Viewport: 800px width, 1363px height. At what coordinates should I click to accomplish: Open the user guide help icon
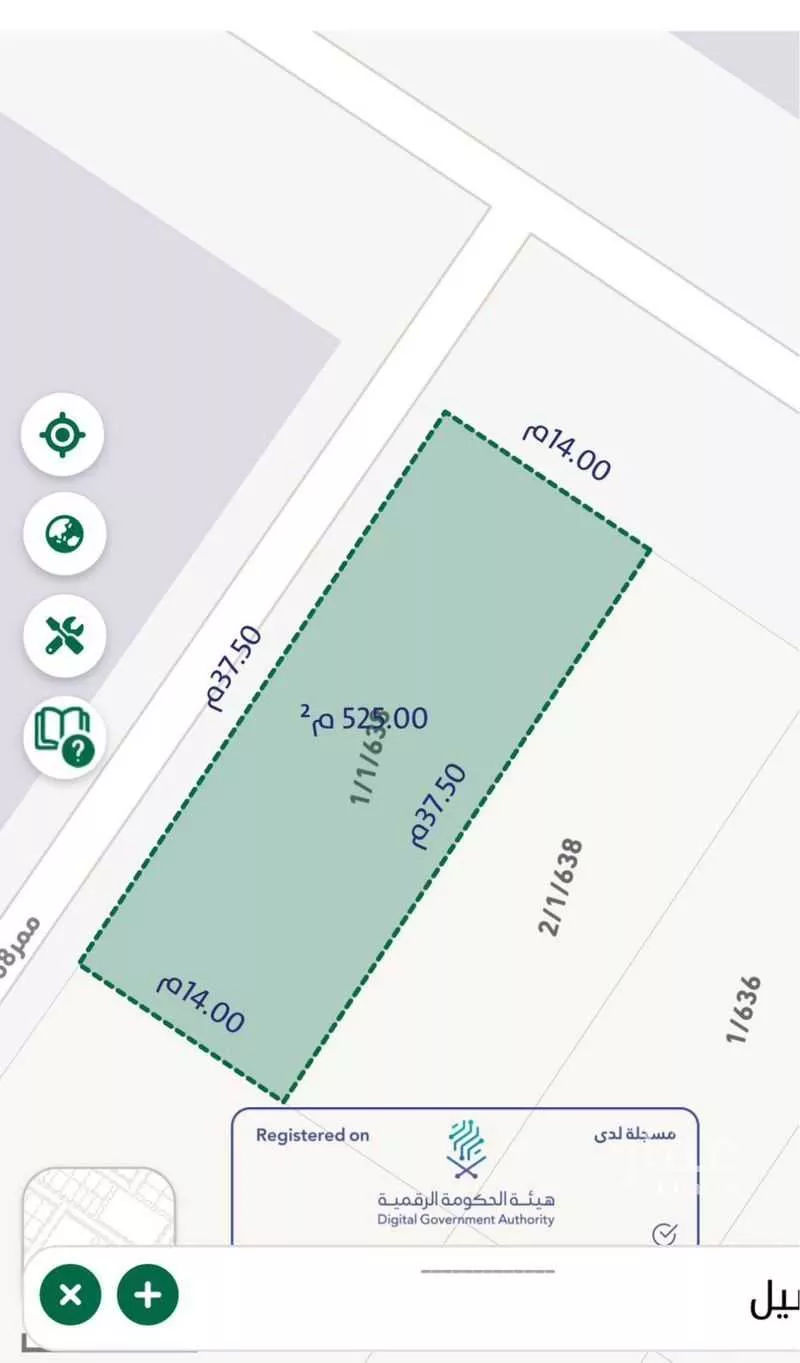pos(63,734)
